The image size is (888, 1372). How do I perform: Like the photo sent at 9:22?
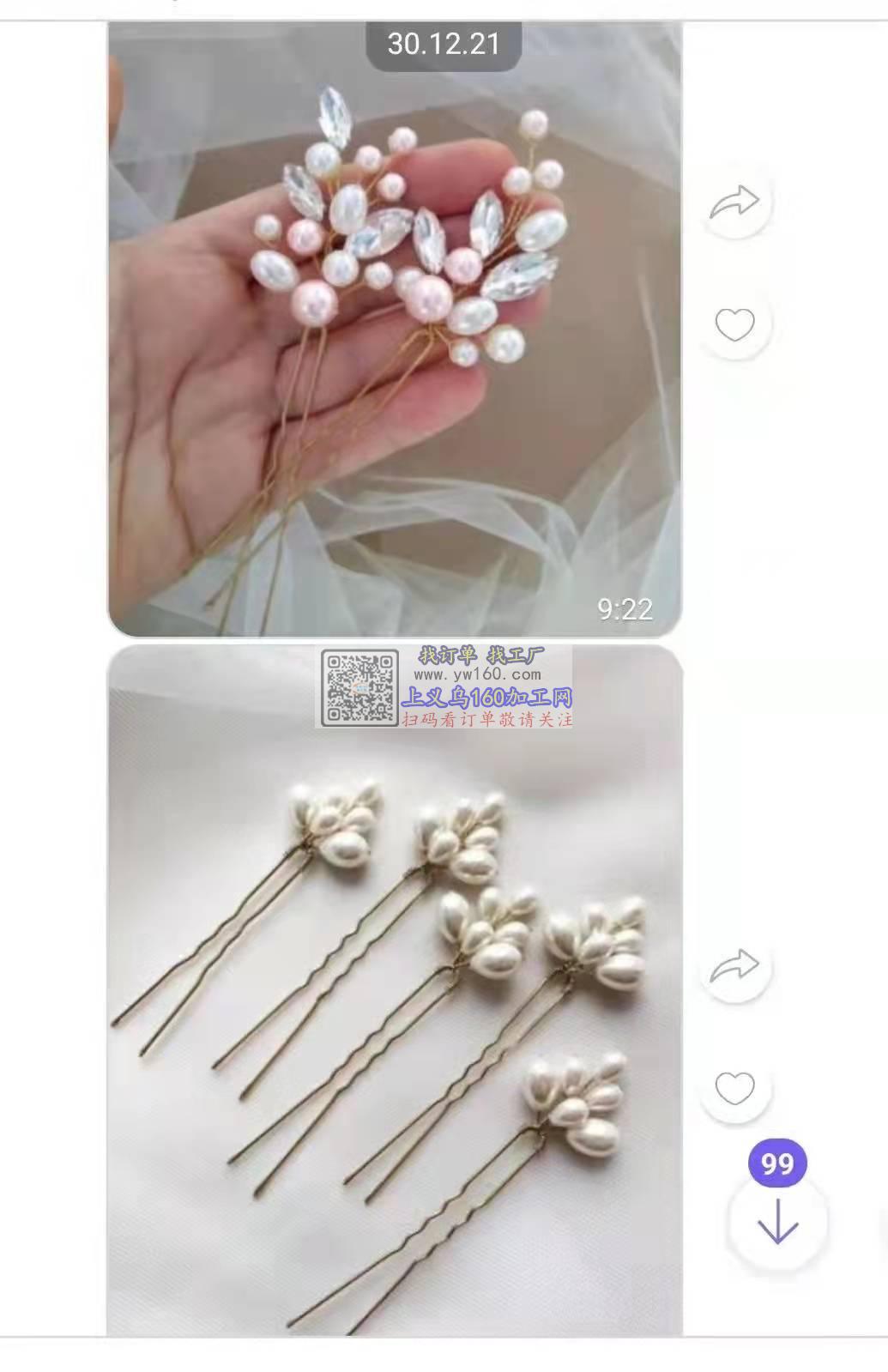coord(734,324)
